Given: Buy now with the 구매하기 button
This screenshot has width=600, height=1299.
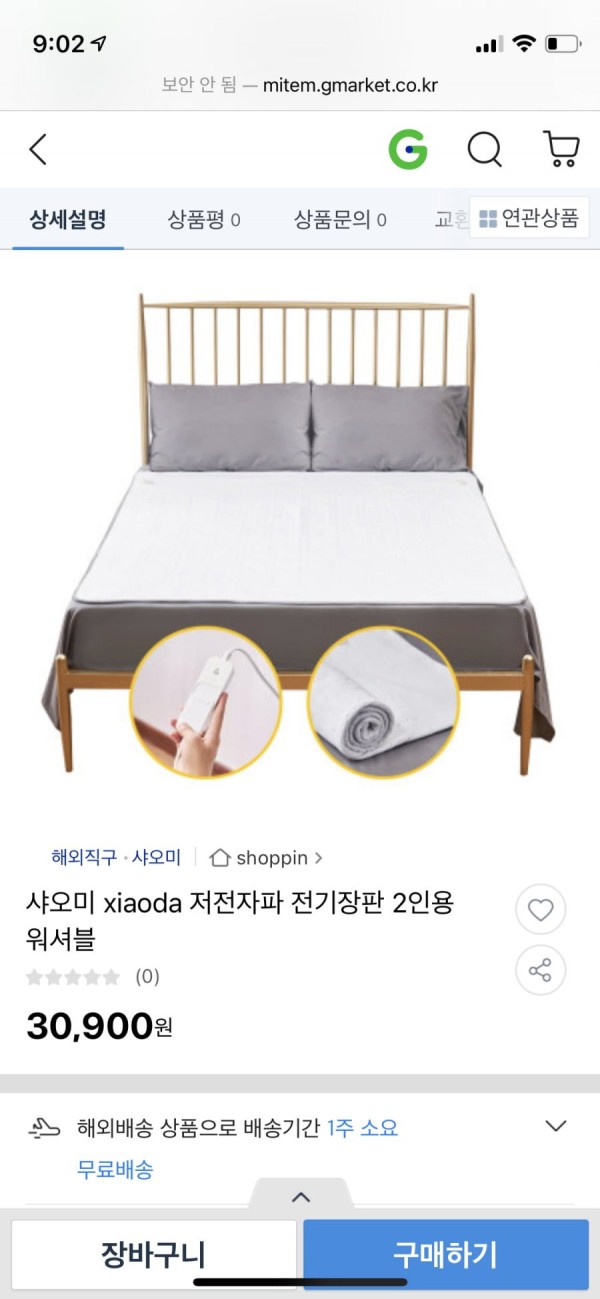Looking at the screenshot, I should (445, 1254).
